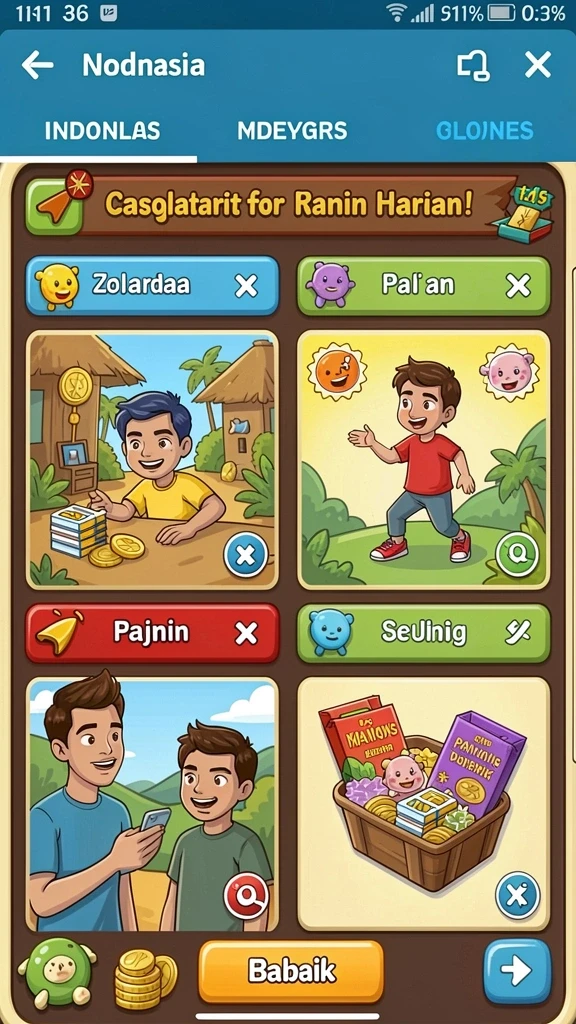Remove the Pajnin chip
Image resolution: width=576 pixels, height=1024 pixels.
pyautogui.click(x=246, y=633)
